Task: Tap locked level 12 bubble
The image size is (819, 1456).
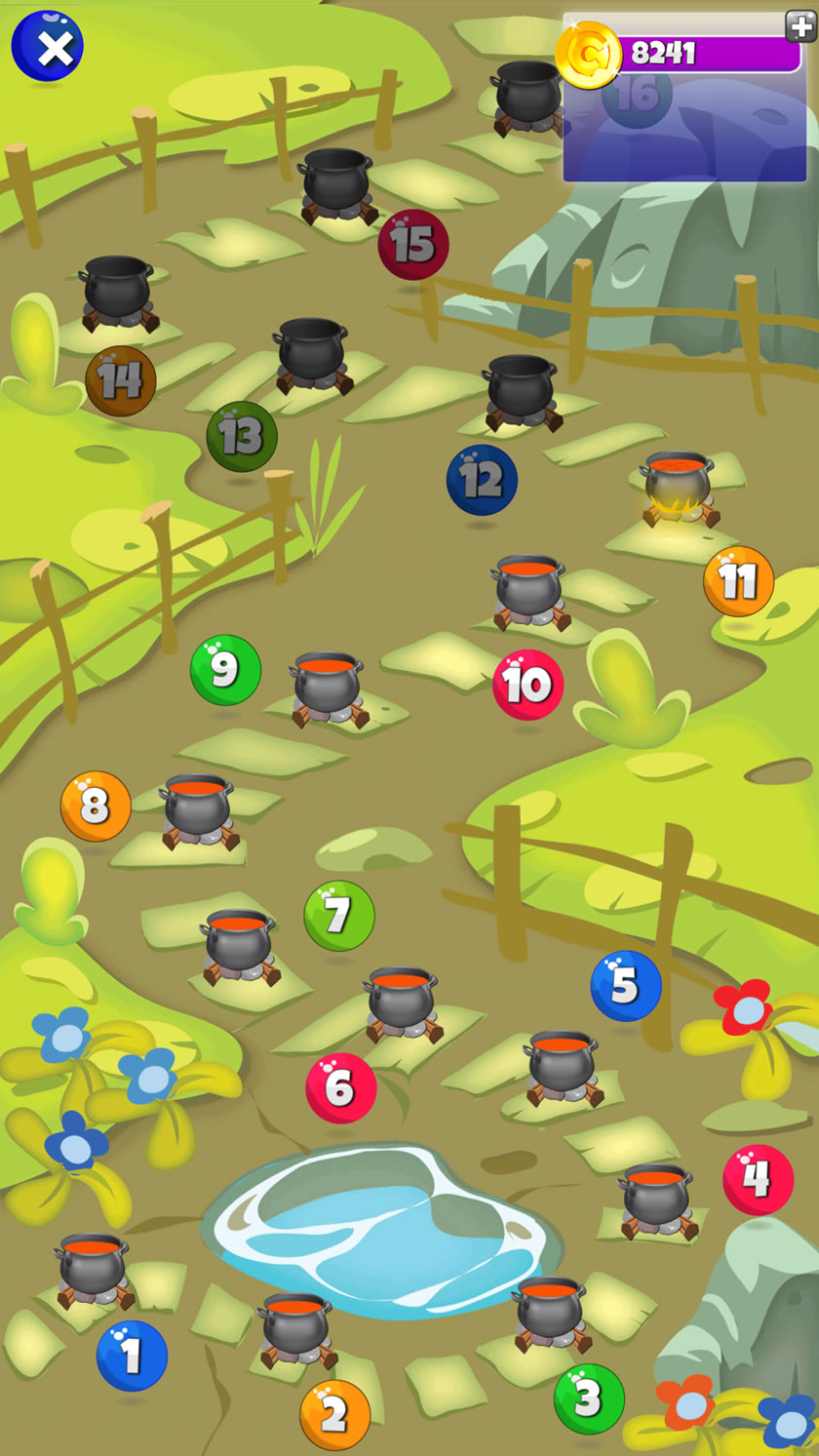Action: 482,480
